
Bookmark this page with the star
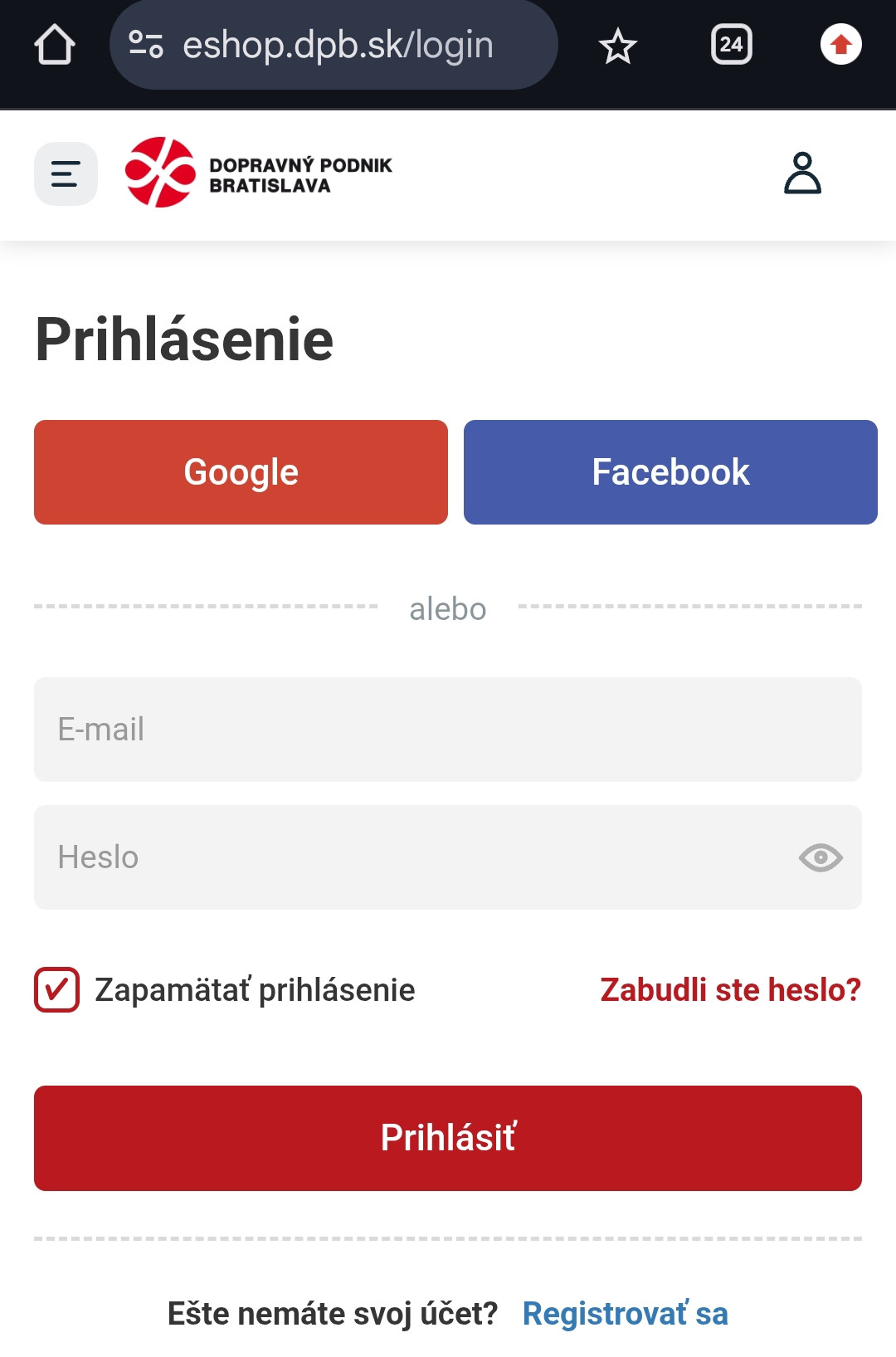[618, 46]
